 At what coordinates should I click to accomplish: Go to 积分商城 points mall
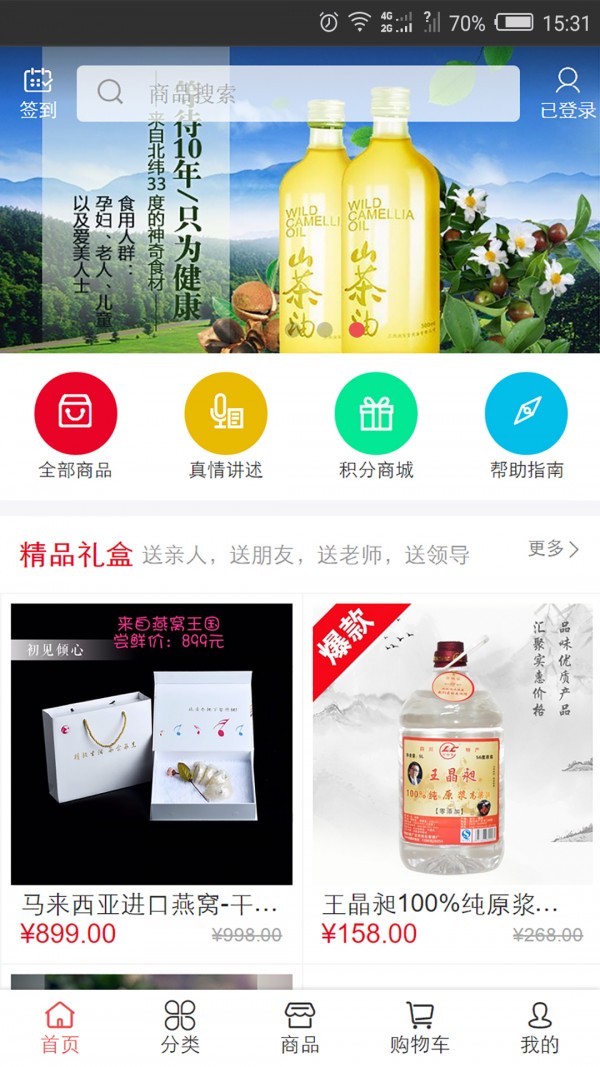(375, 425)
